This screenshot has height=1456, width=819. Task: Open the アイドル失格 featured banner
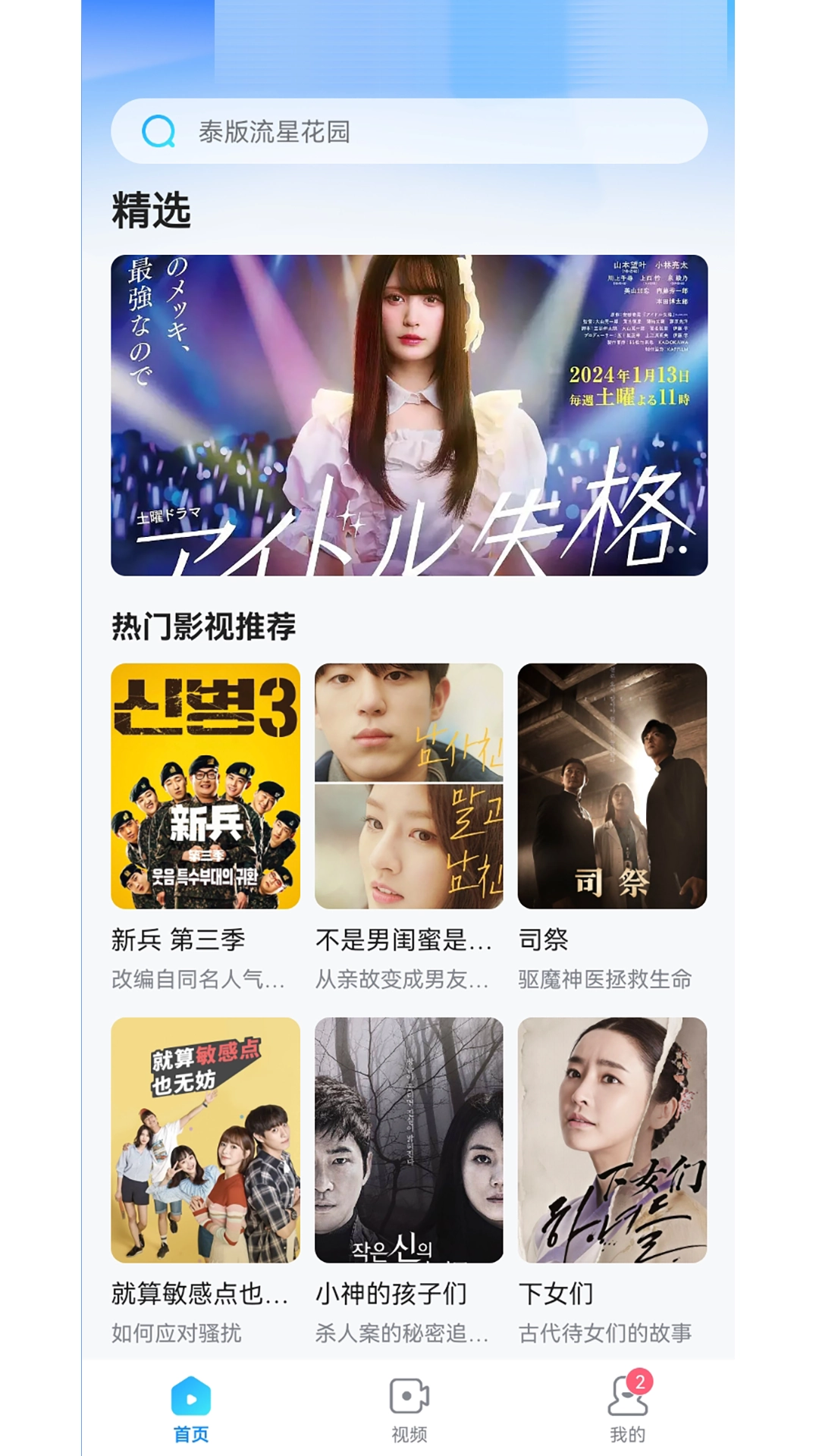[409, 417]
